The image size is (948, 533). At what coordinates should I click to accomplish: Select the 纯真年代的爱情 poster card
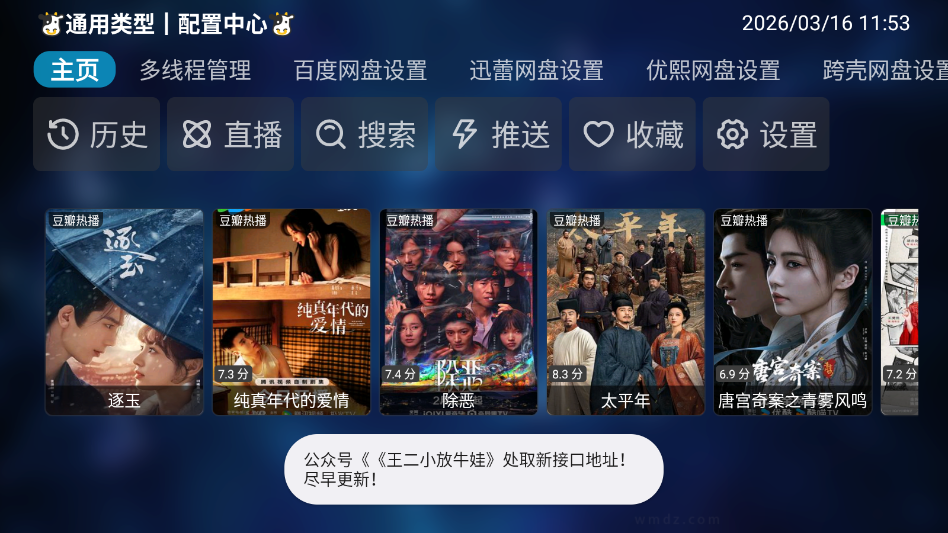point(291,311)
